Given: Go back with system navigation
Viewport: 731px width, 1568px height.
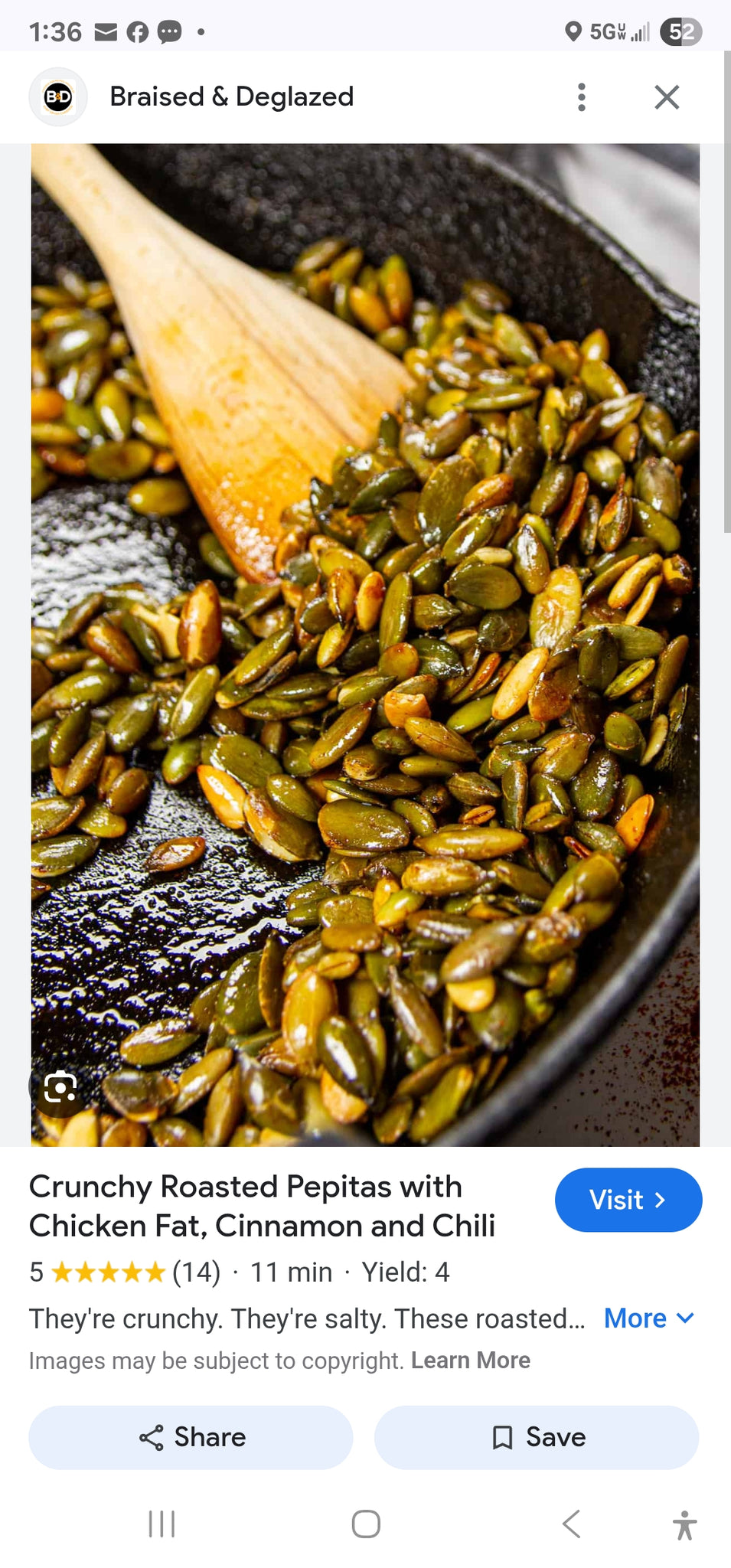Looking at the screenshot, I should [x=572, y=1524].
